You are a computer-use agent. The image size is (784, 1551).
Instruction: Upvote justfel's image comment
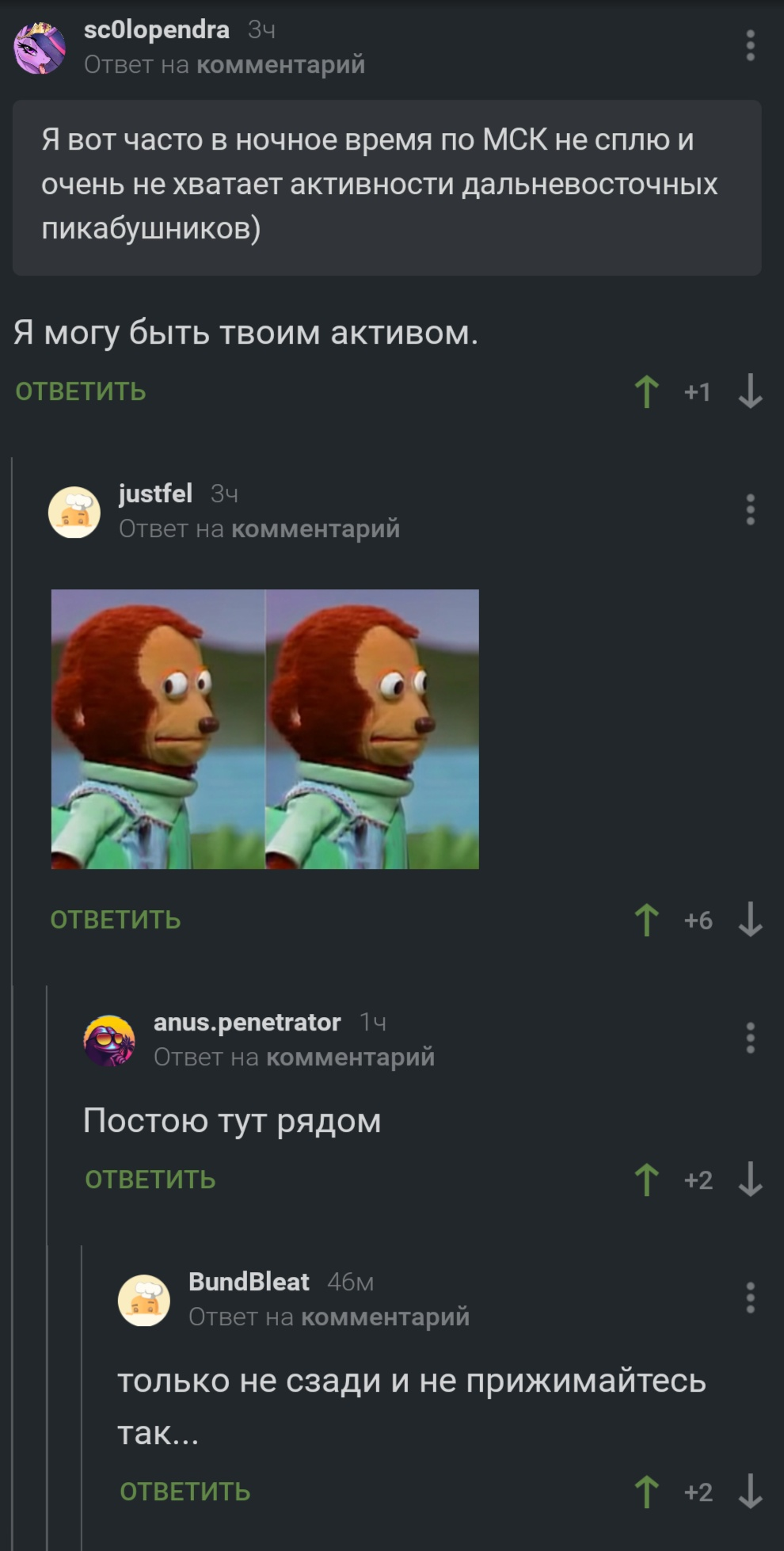coord(647,920)
